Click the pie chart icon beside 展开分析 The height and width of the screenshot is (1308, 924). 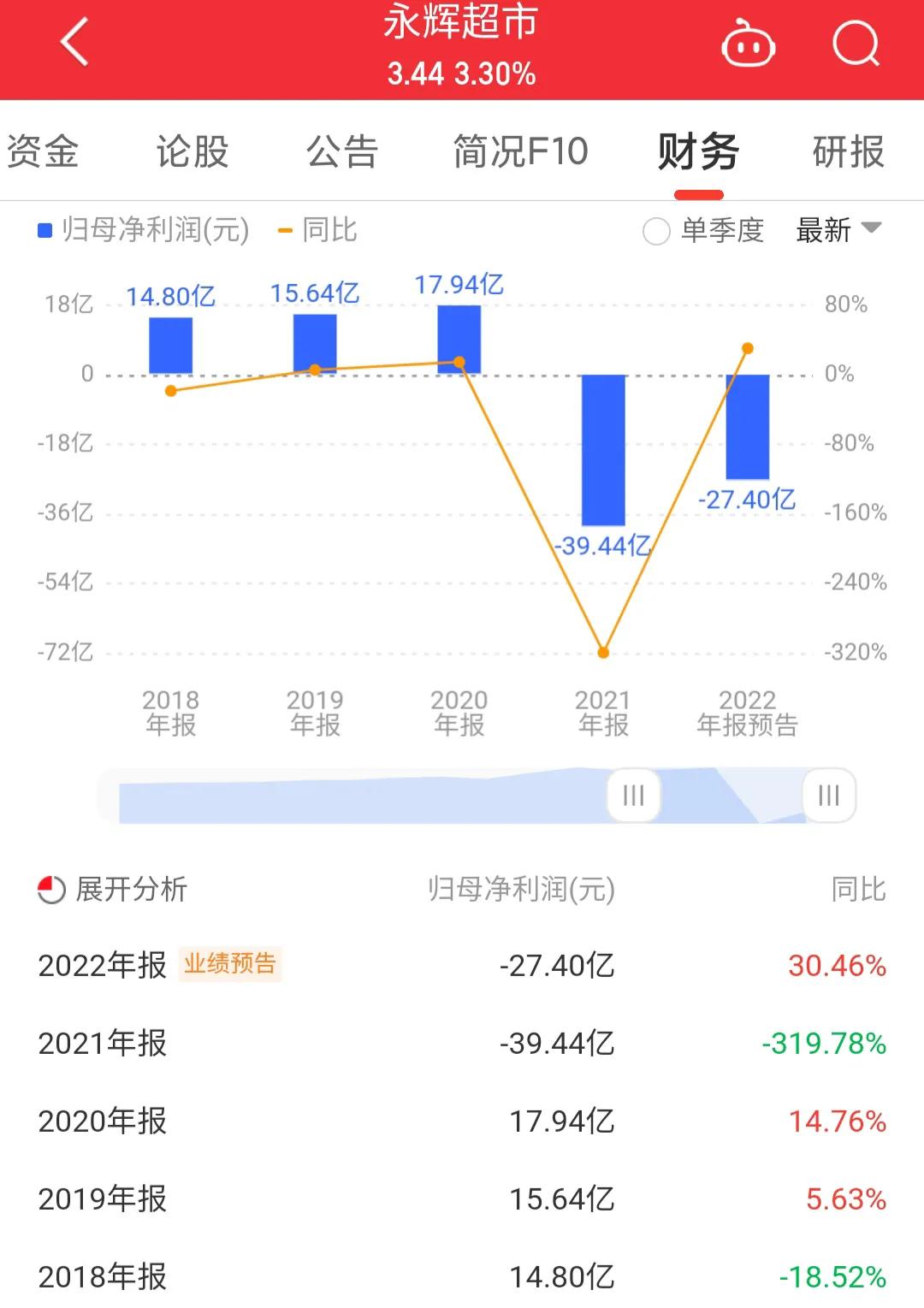coord(51,890)
